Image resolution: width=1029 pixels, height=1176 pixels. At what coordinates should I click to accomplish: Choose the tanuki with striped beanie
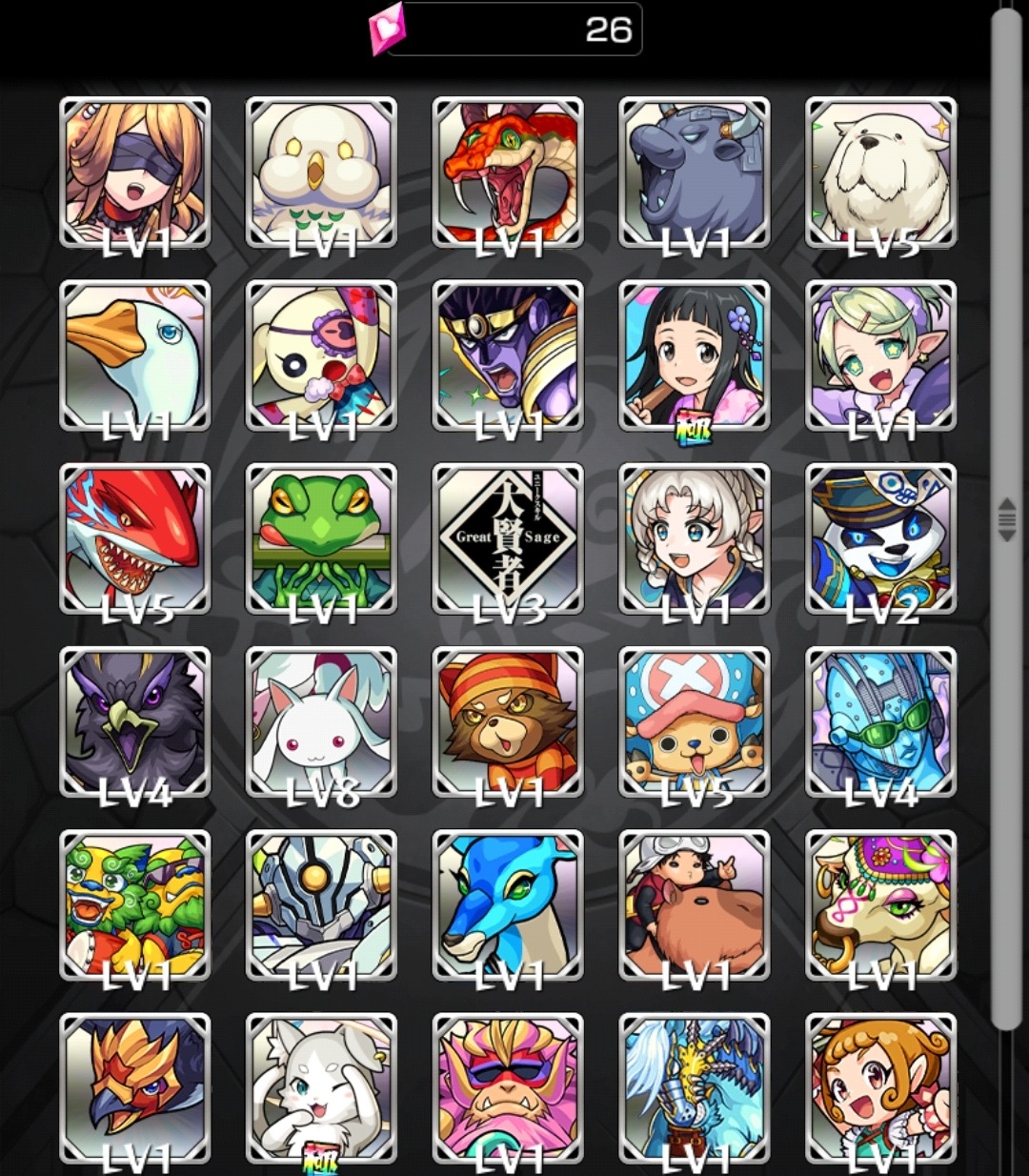[x=508, y=721]
